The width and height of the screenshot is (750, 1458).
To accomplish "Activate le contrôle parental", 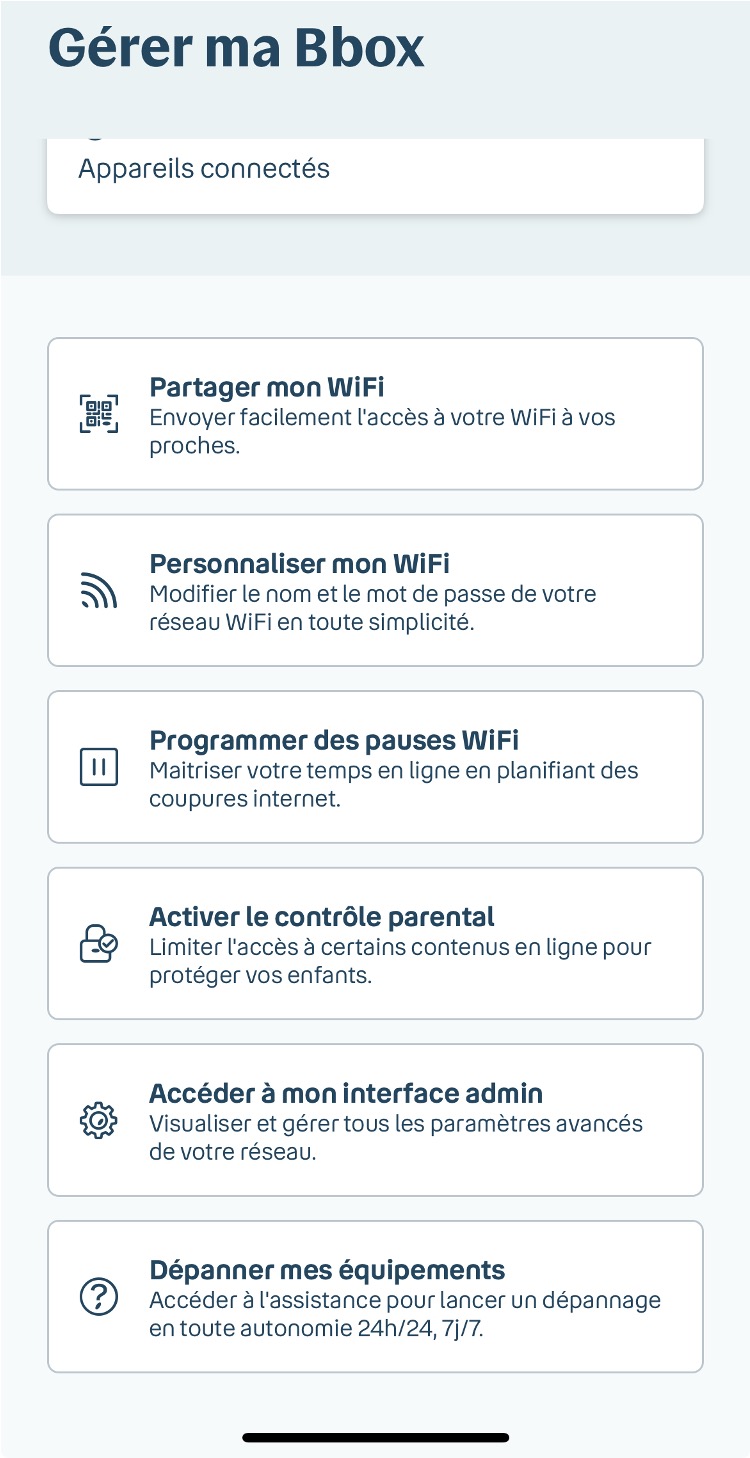I will [375, 942].
